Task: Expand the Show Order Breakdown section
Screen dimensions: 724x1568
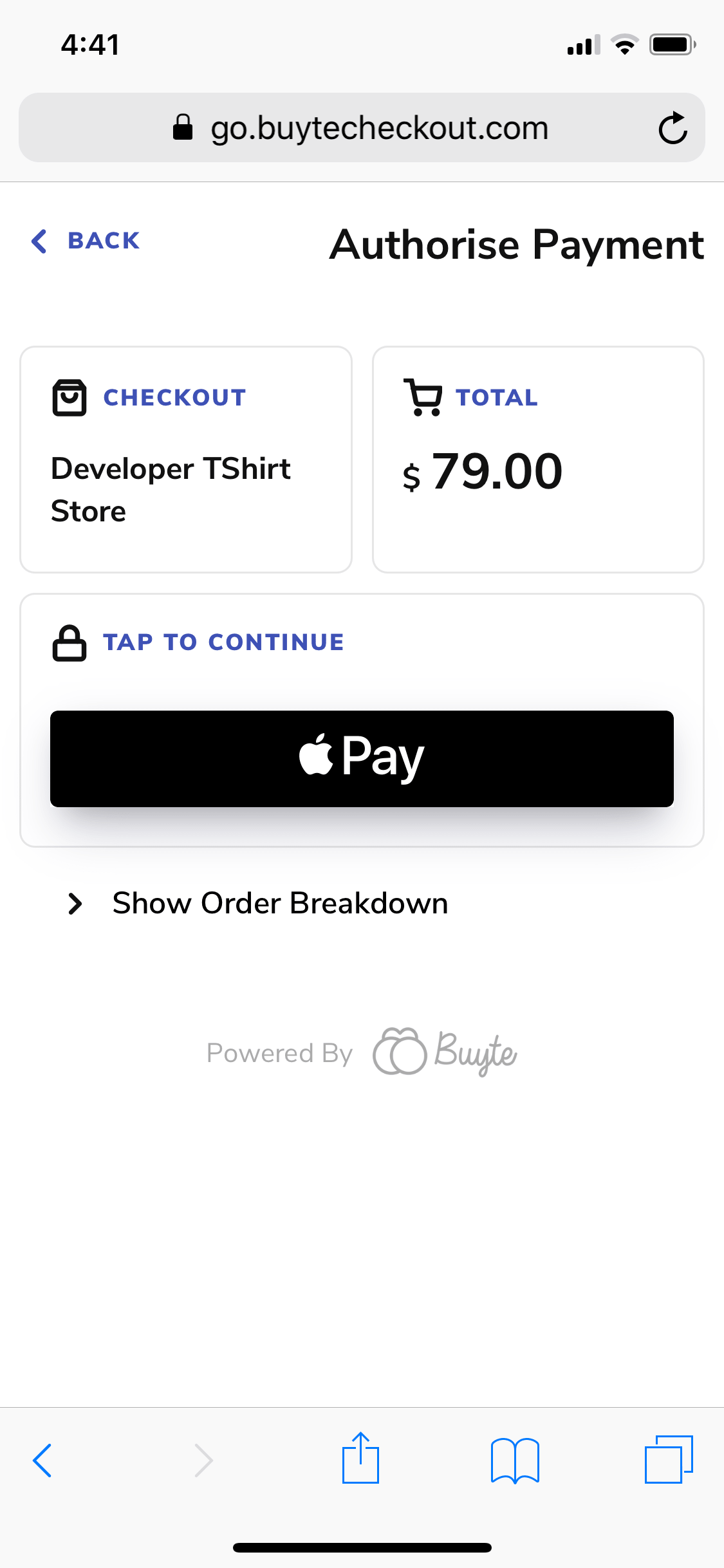Action: click(280, 903)
